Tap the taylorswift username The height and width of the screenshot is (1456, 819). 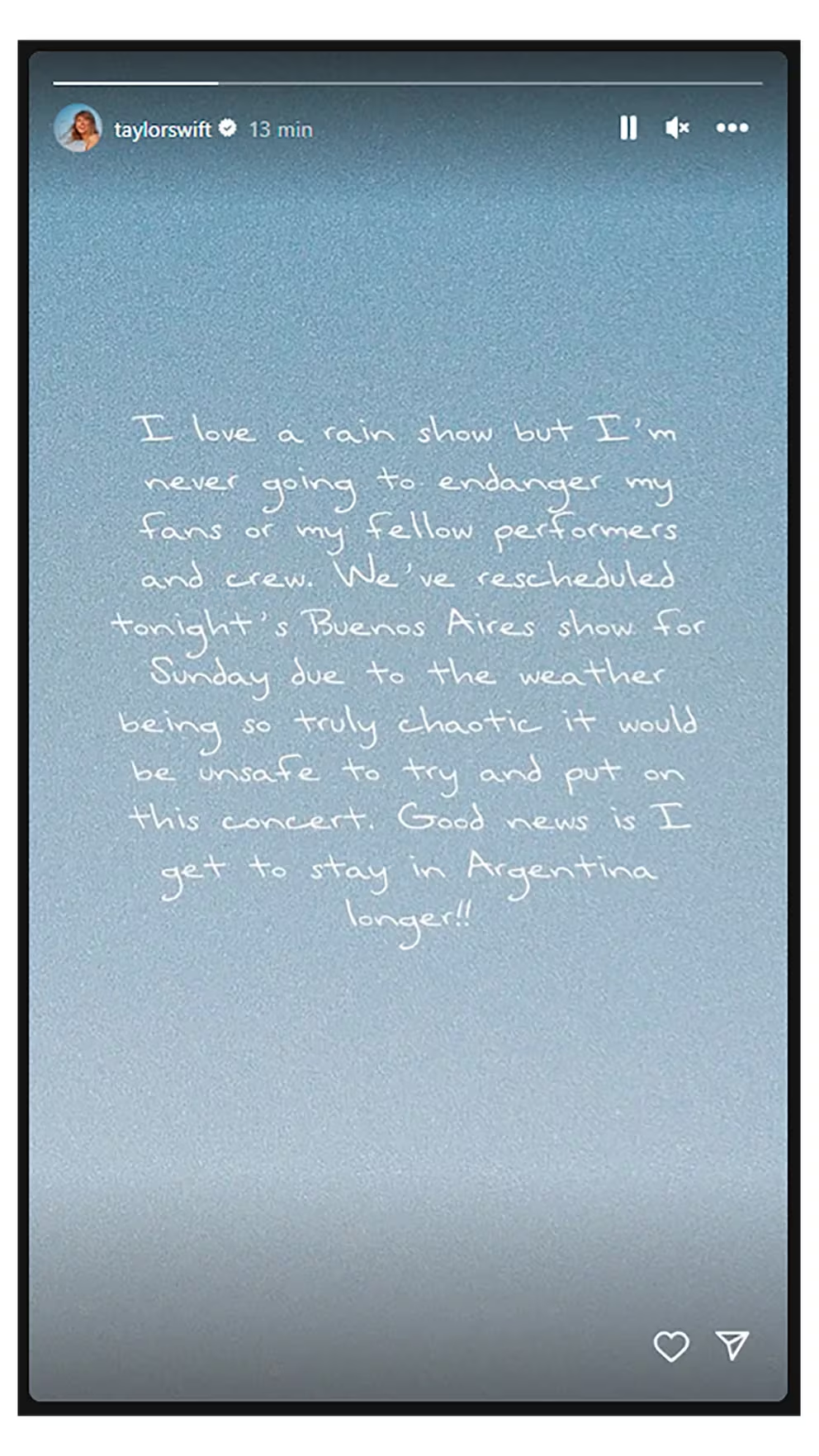tap(163, 130)
